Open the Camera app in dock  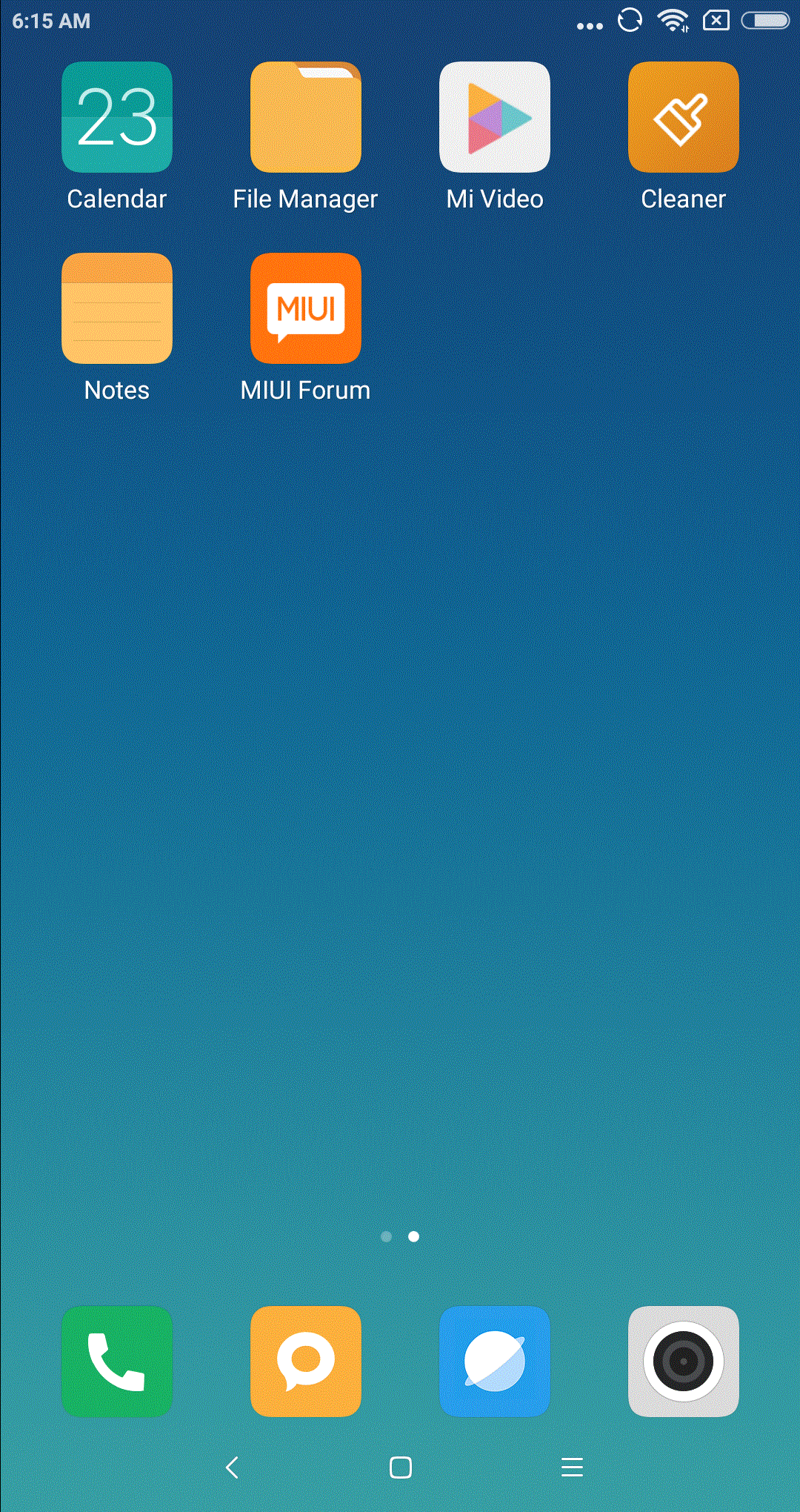click(684, 1362)
